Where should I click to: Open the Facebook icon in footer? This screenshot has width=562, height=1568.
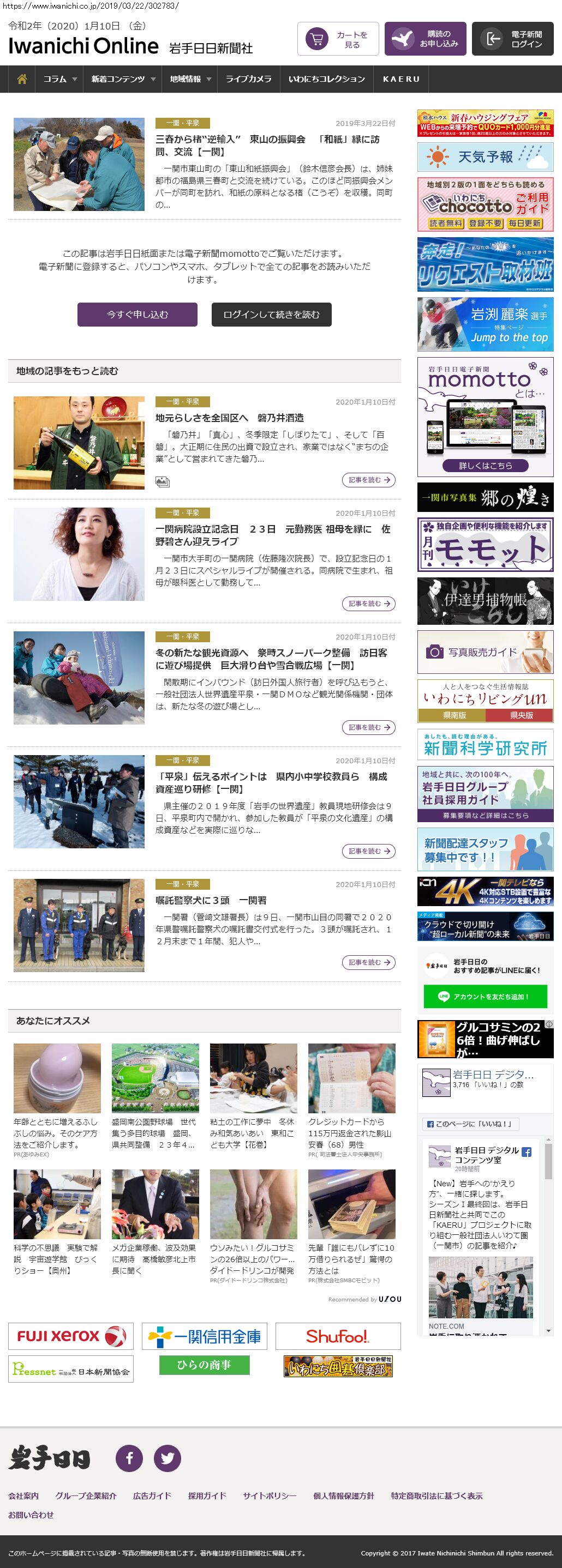point(129,1458)
